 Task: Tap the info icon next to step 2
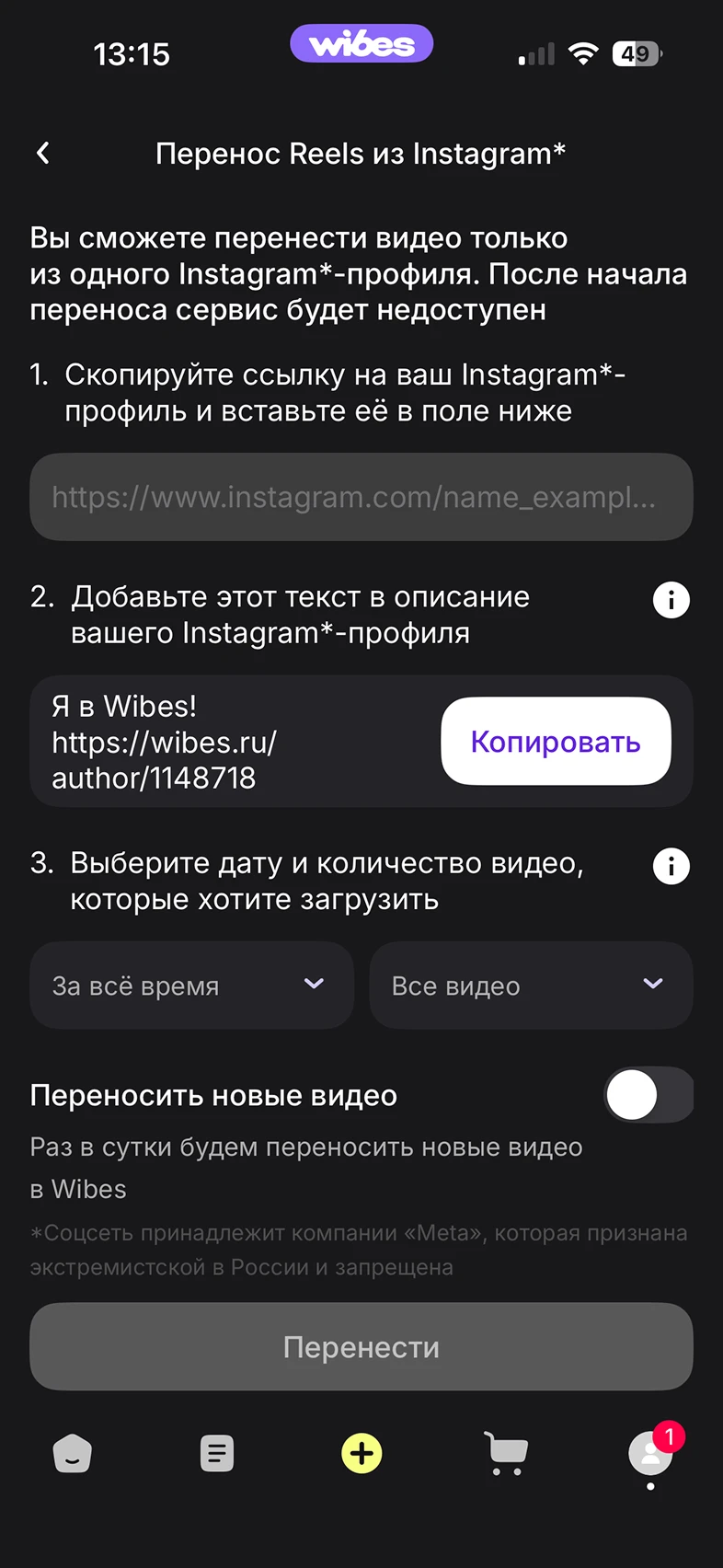(671, 600)
